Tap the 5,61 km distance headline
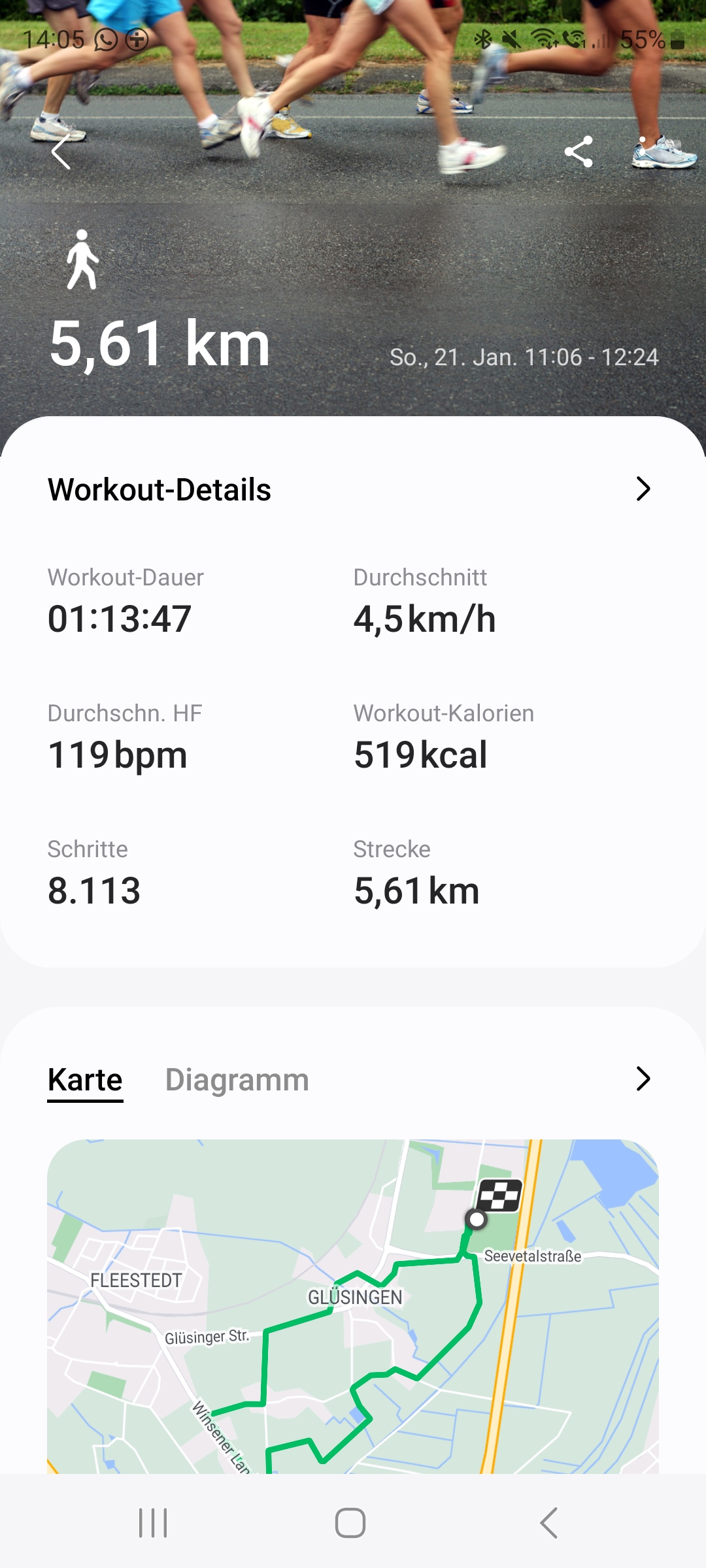 coord(160,342)
